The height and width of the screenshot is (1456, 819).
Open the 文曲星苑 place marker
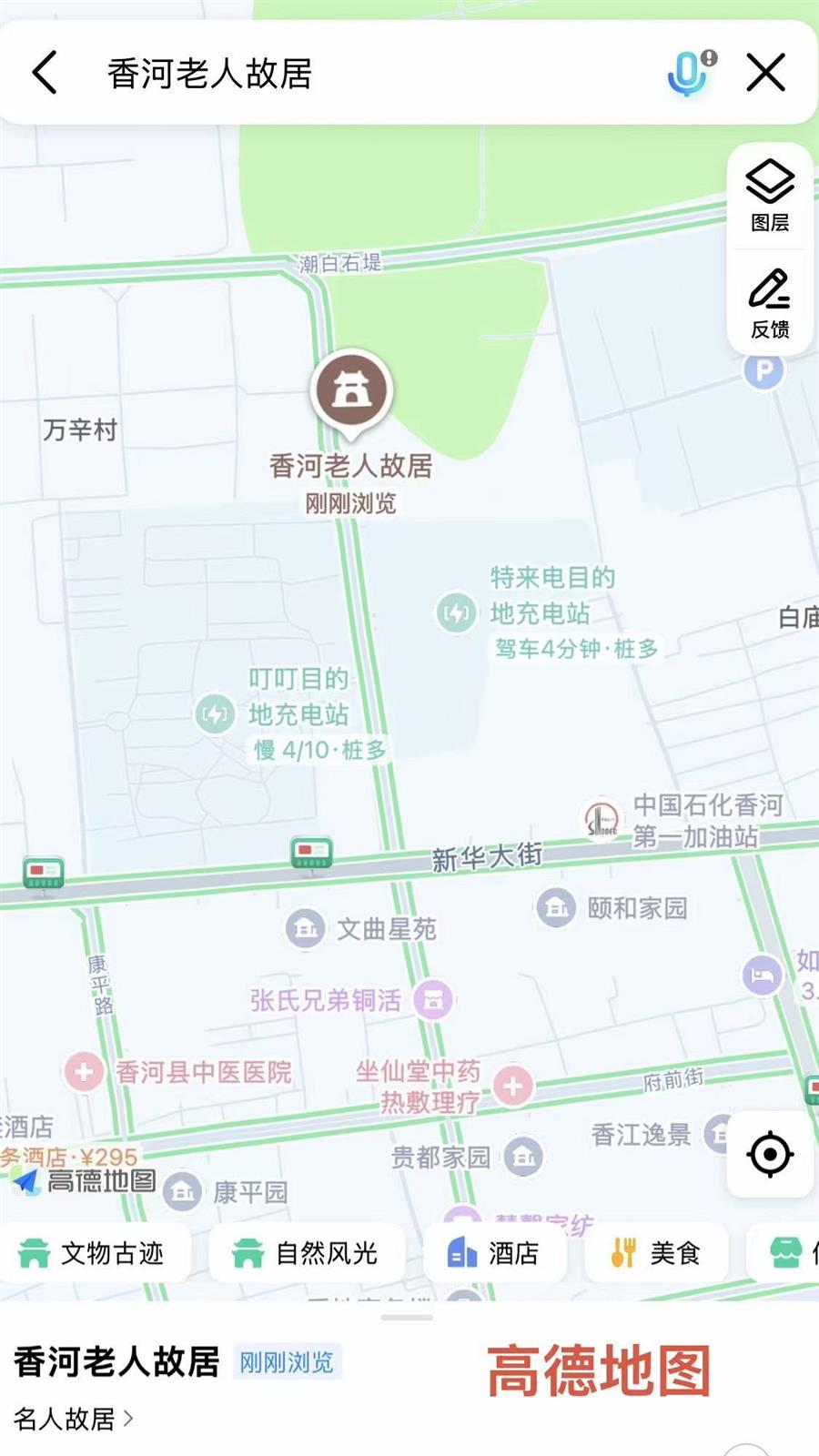click(306, 928)
